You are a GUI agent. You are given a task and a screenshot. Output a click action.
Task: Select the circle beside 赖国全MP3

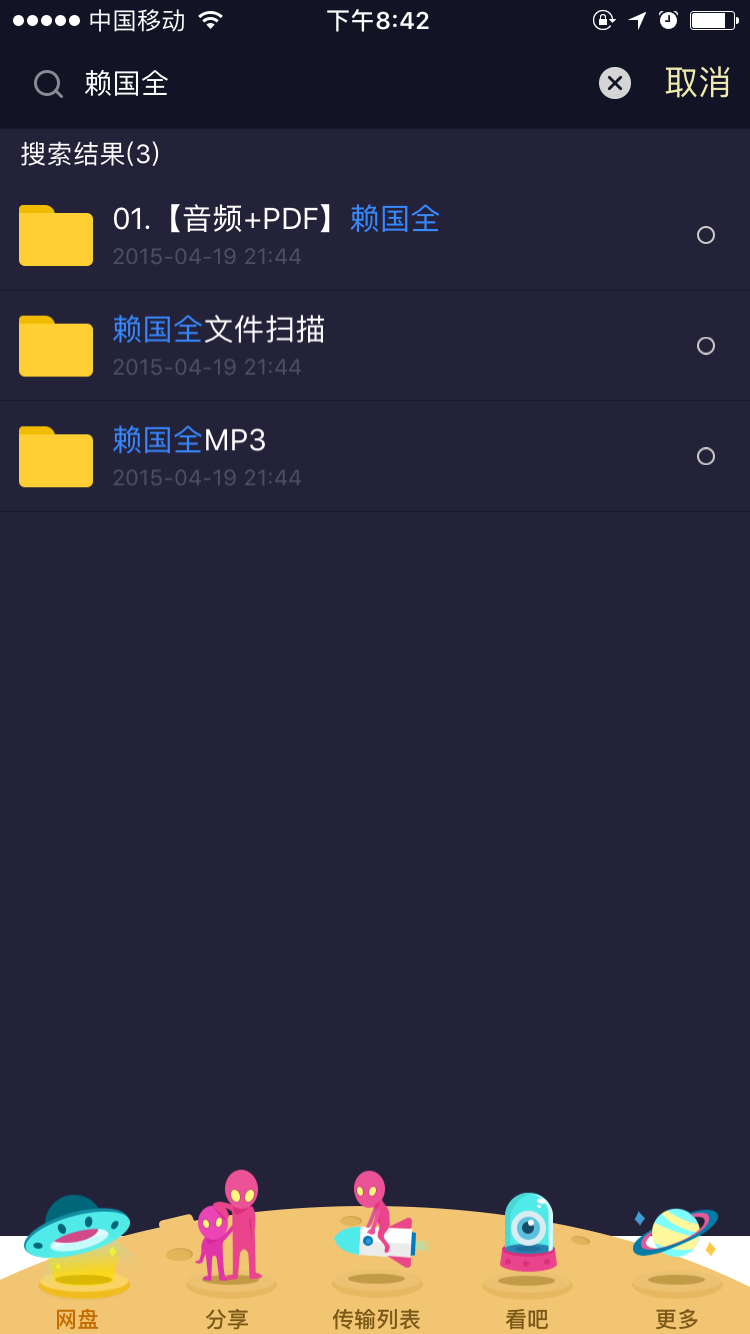[x=706, y=456]
